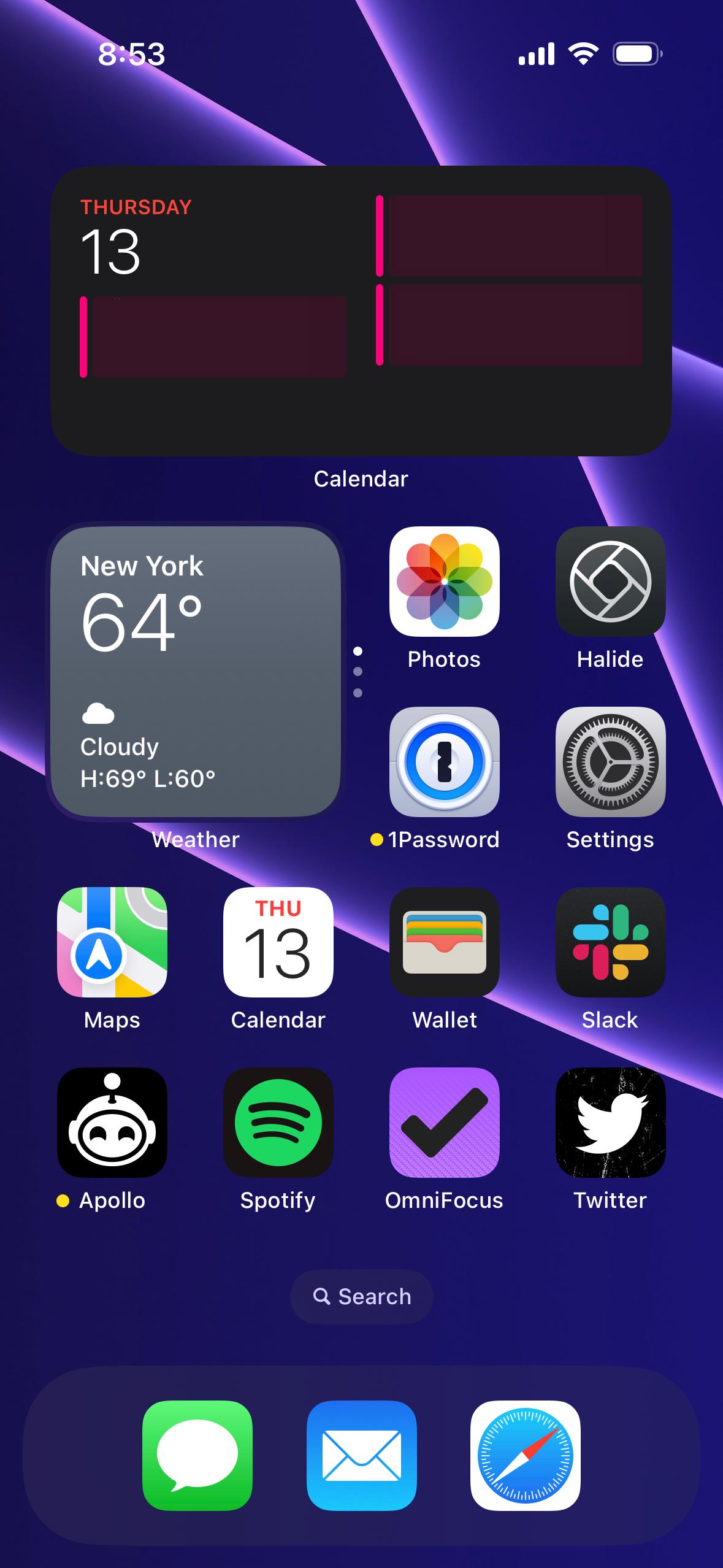723x1568 pixels.
Task: Open 1Password
Action: [444, 761]
